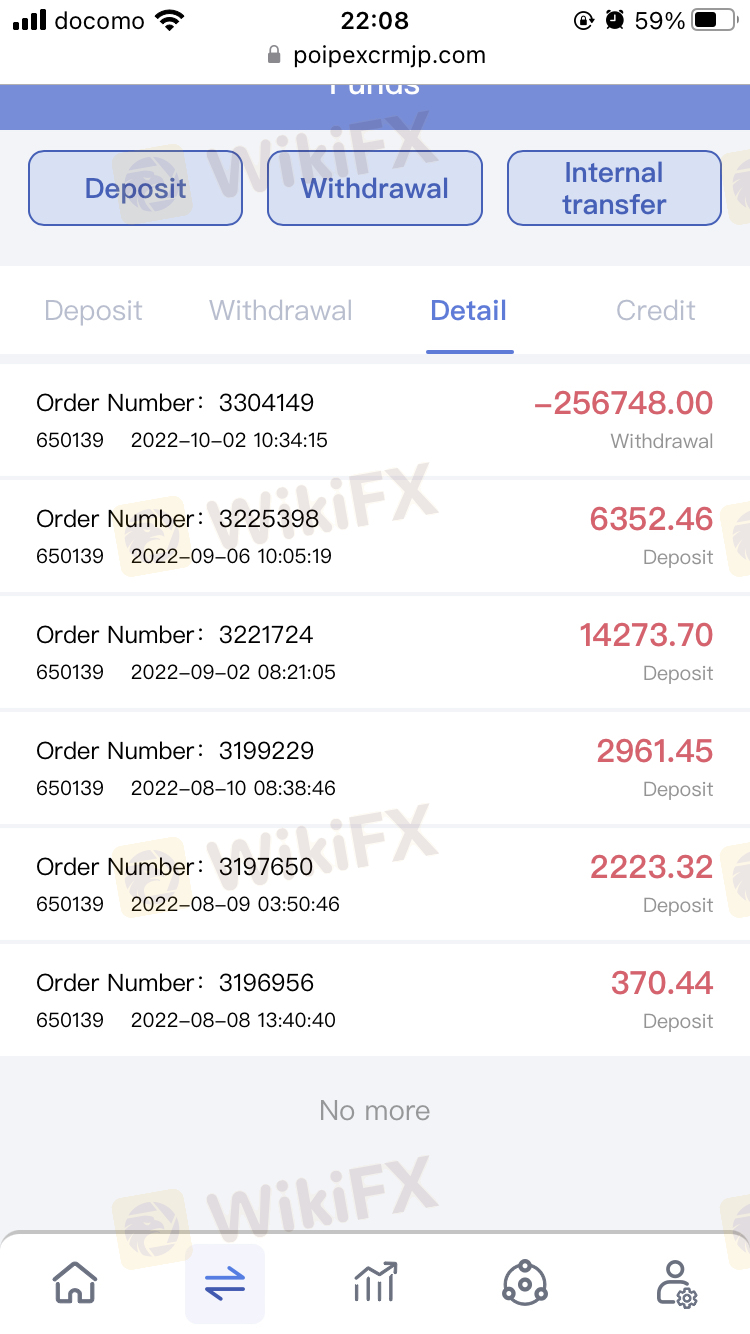Viewport: 750px width, 1334px height.
Task: Switch to the Withdrawal tab
Action: 281,311
